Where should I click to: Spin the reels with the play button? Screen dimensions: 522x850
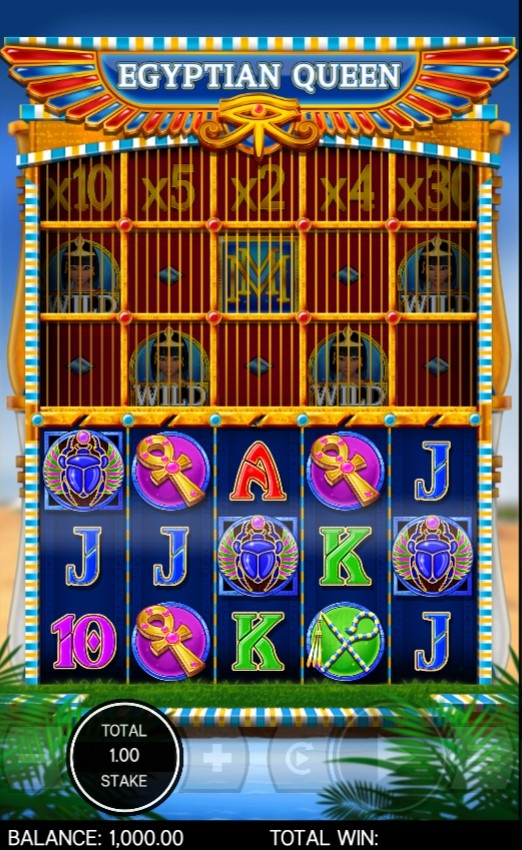point(388,757)
